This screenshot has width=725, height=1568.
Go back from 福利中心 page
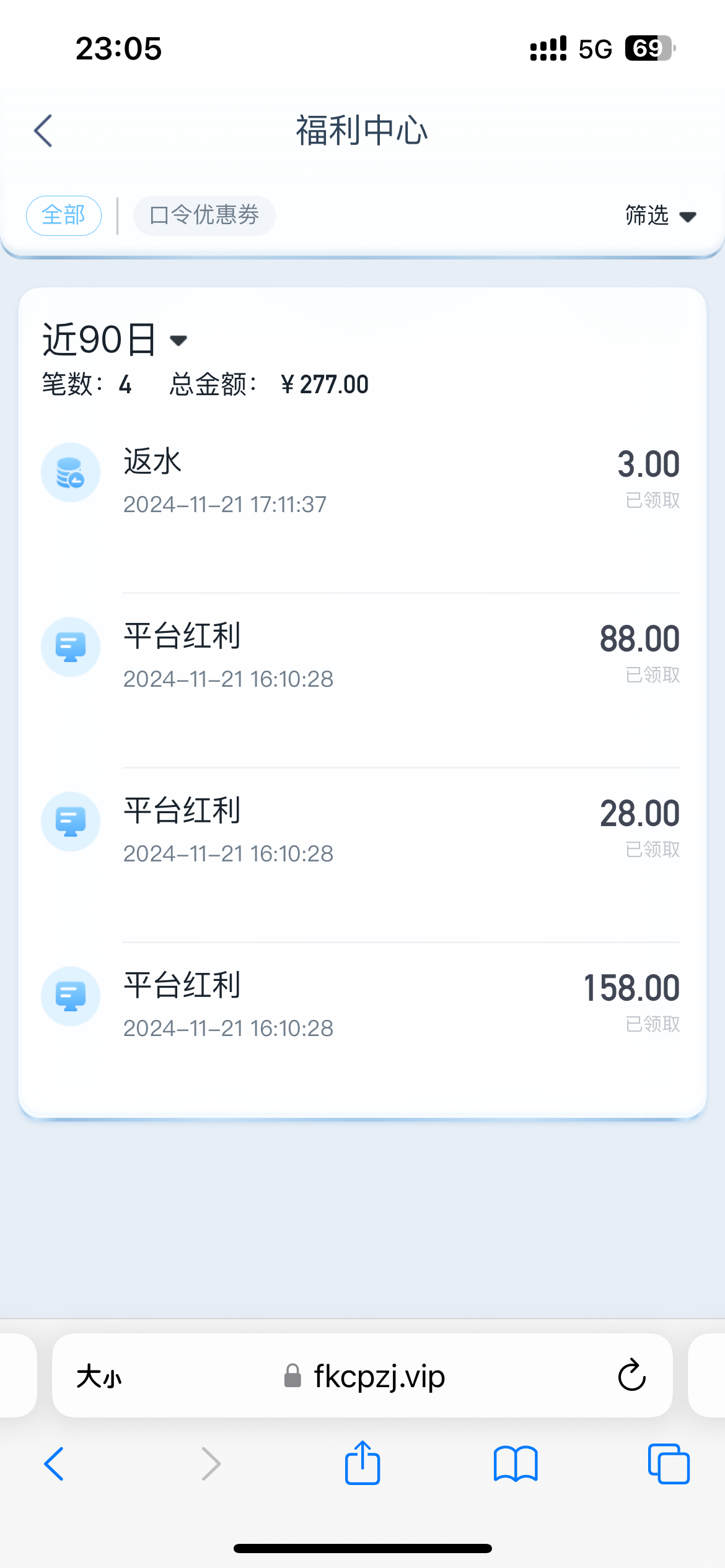tap(43, 131)
